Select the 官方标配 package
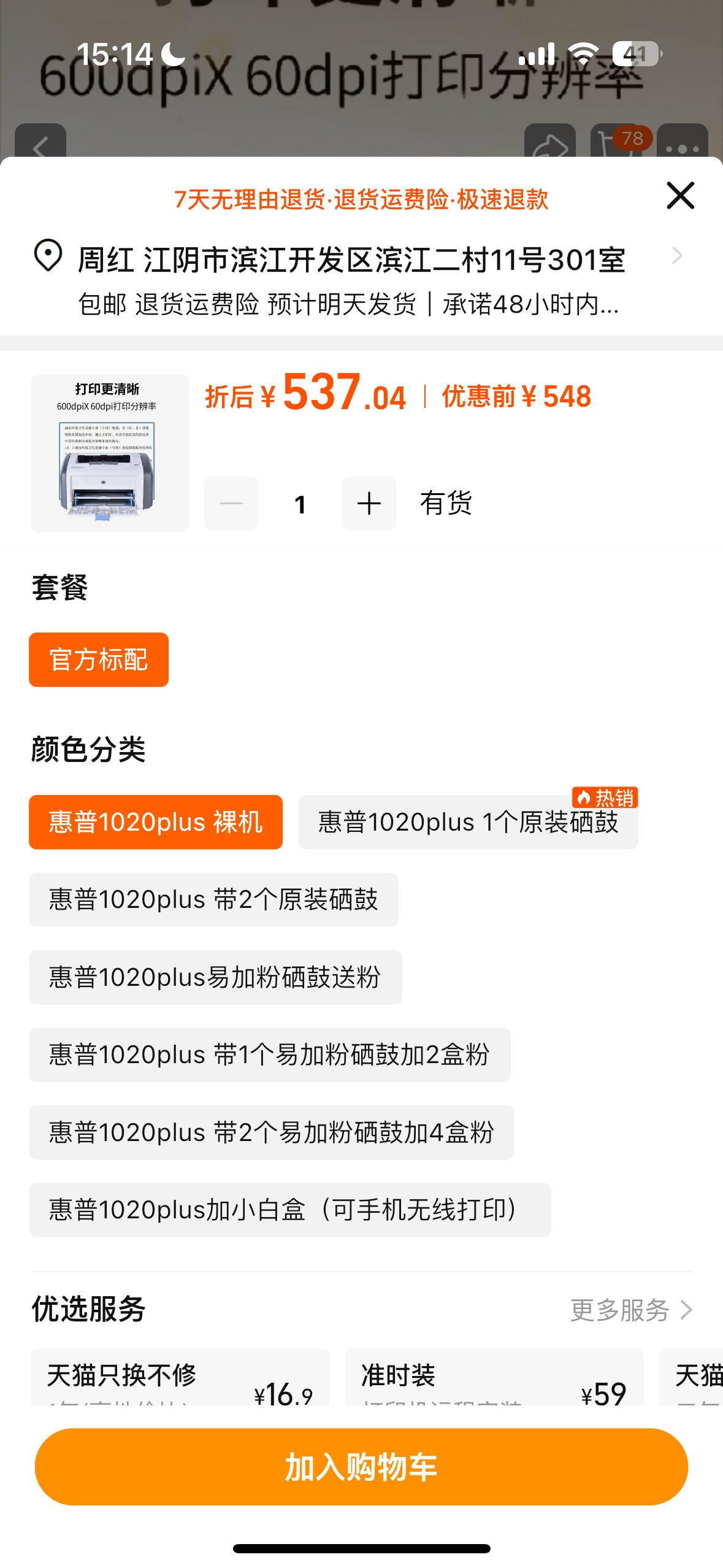This screenshot has width=723, height=1568. pyautogui.click(x=99, y=659)
